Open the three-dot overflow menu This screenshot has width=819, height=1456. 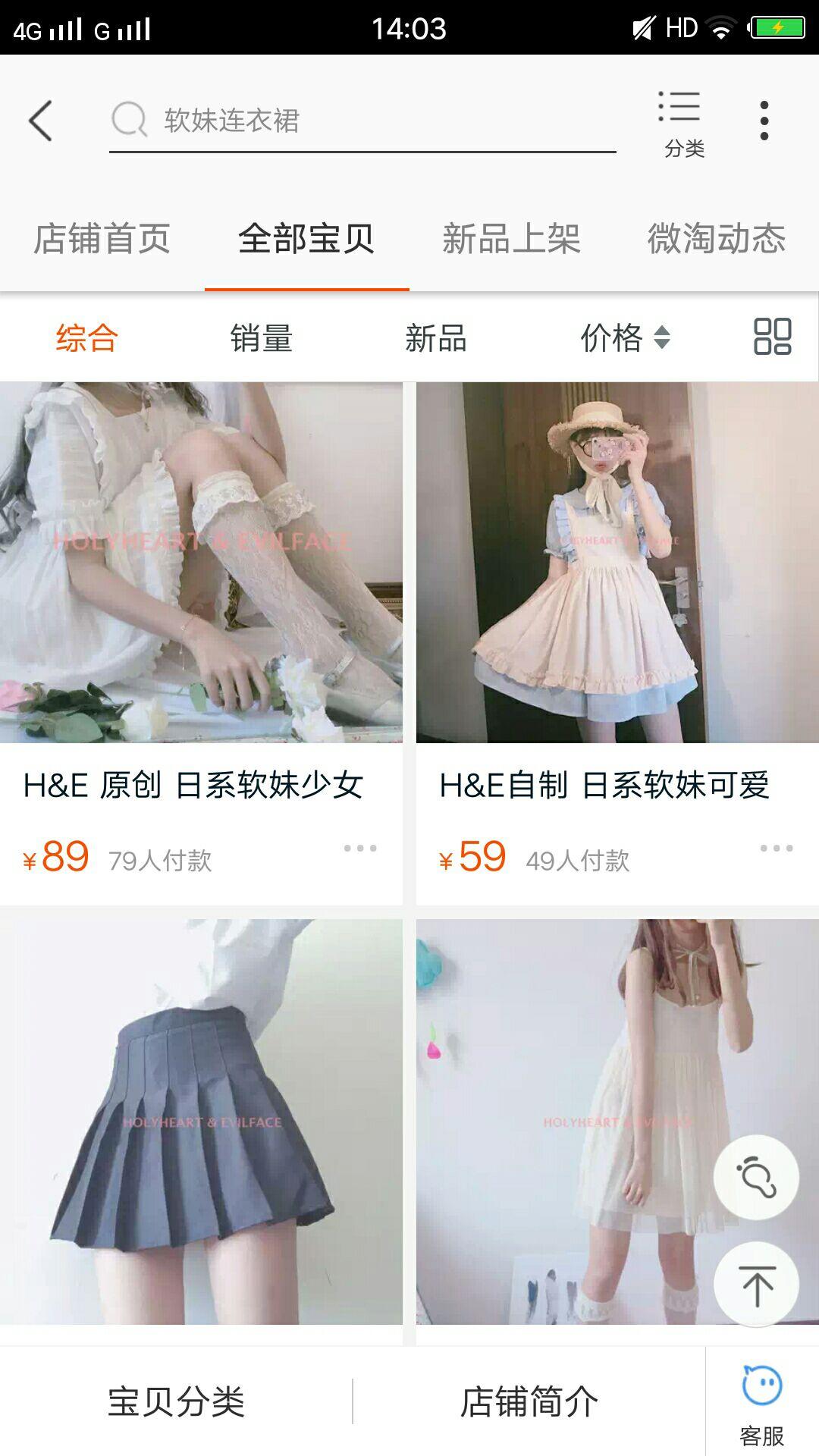click(x=764, y=121)
